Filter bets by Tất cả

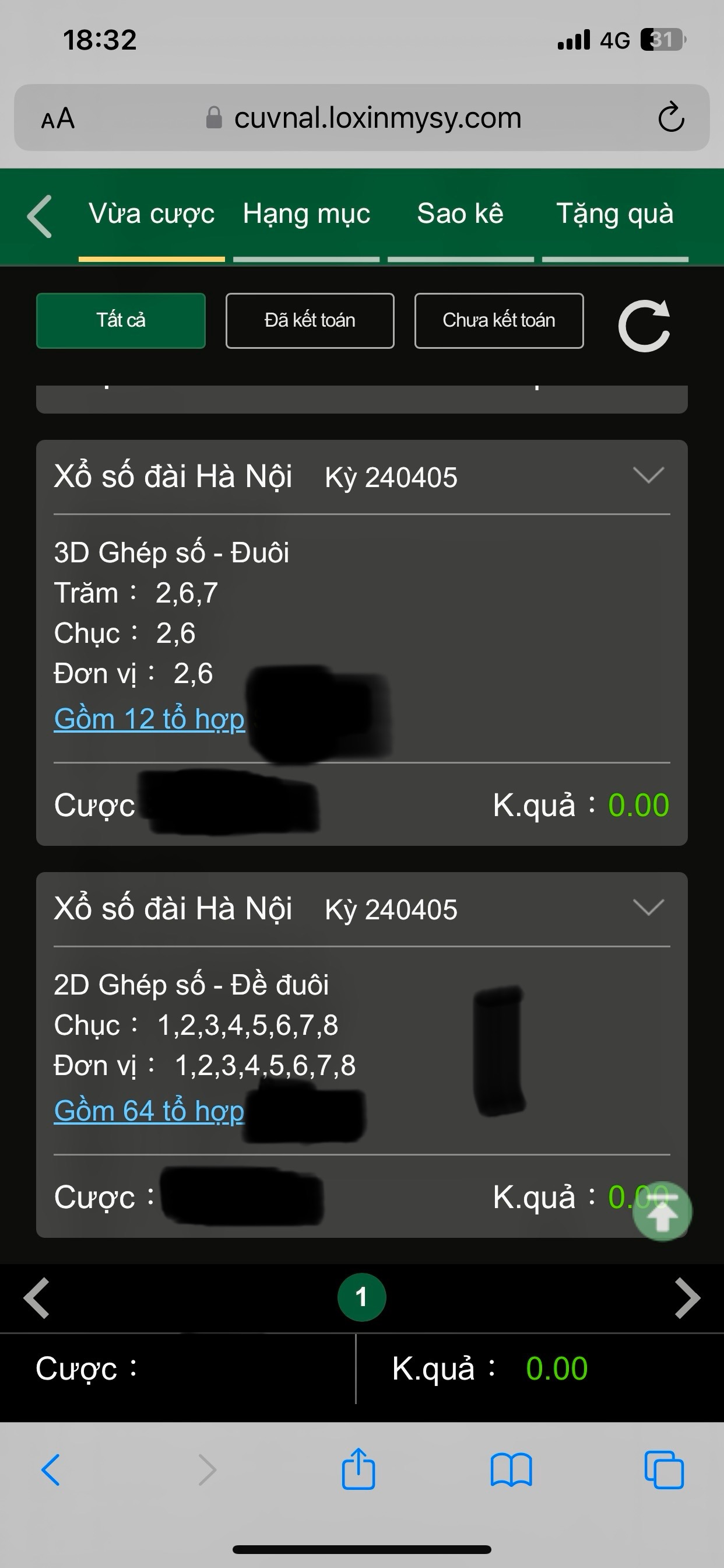[121, 321]
